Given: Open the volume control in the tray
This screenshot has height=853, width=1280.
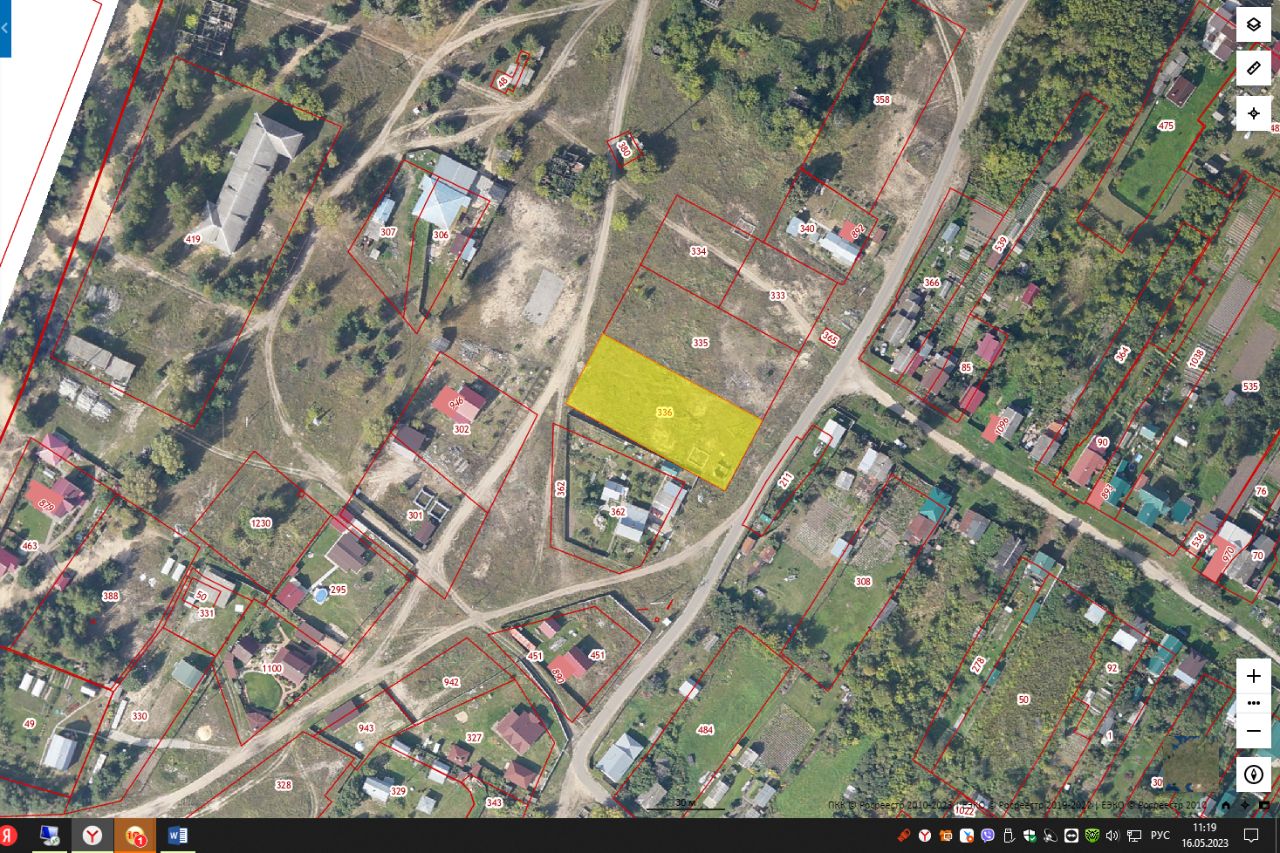Looking at the screenshot, I should (x=1113, y=835).
